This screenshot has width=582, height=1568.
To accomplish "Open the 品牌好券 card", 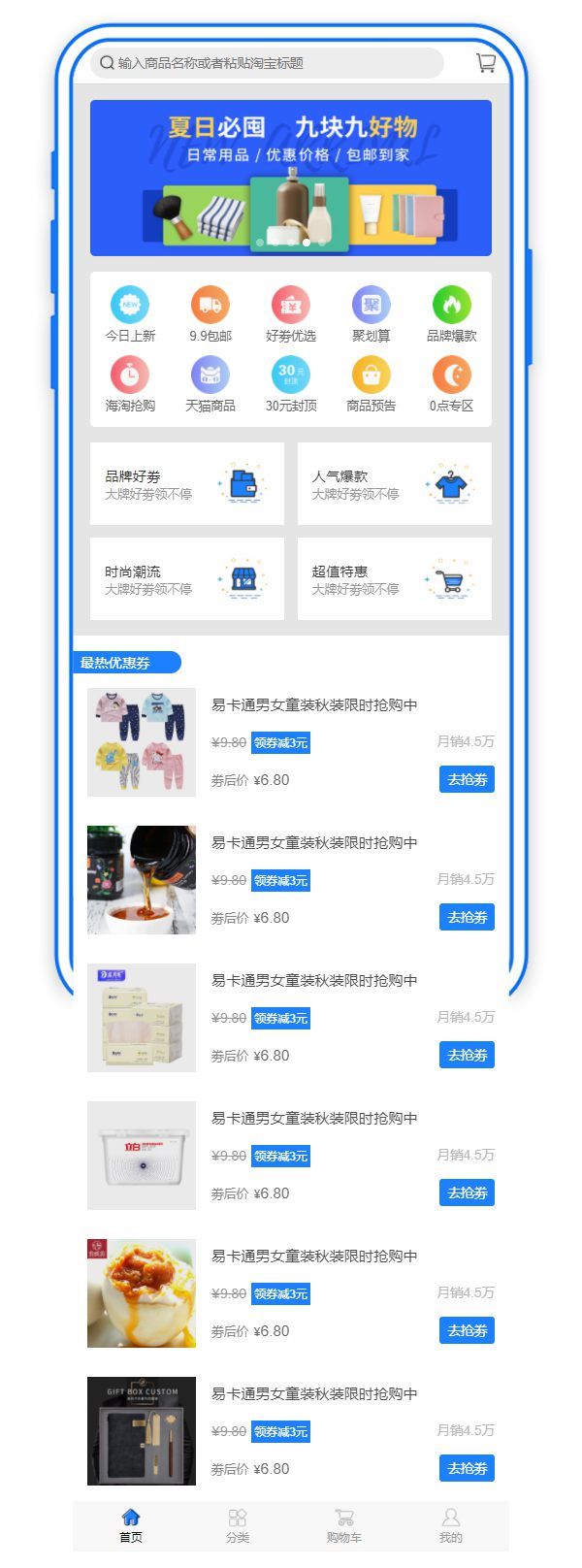I will 187,483.
